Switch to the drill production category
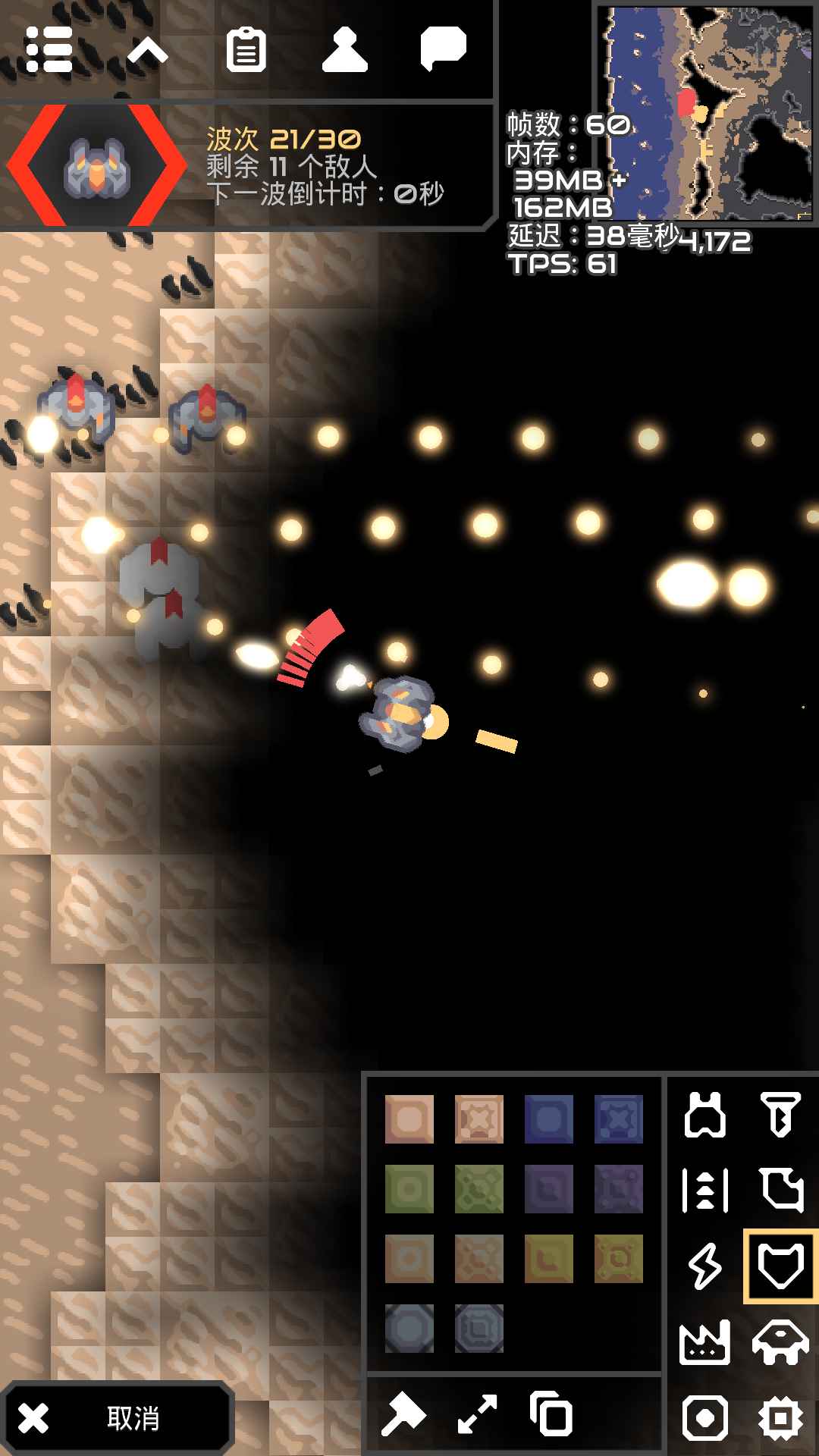The width and height of the screenshot is (819, 1456). 781,1115
